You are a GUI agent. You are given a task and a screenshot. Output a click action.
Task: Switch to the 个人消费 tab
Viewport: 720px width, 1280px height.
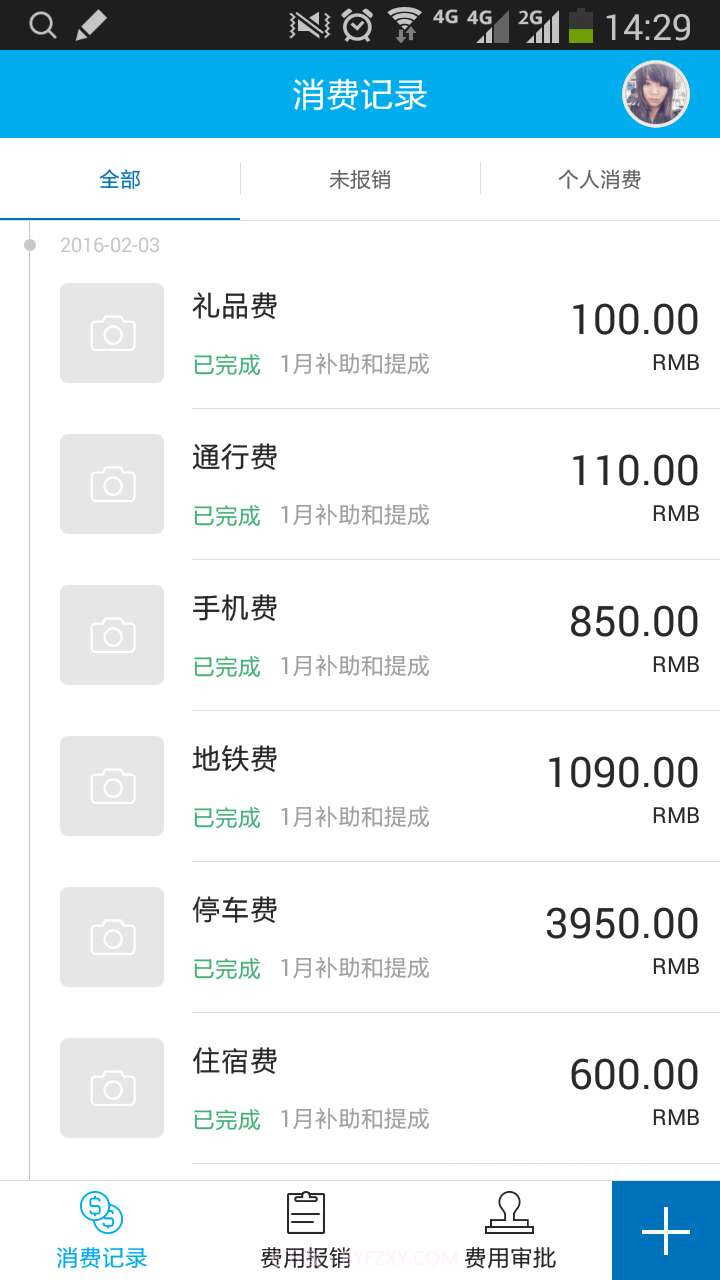pos(600,179)
